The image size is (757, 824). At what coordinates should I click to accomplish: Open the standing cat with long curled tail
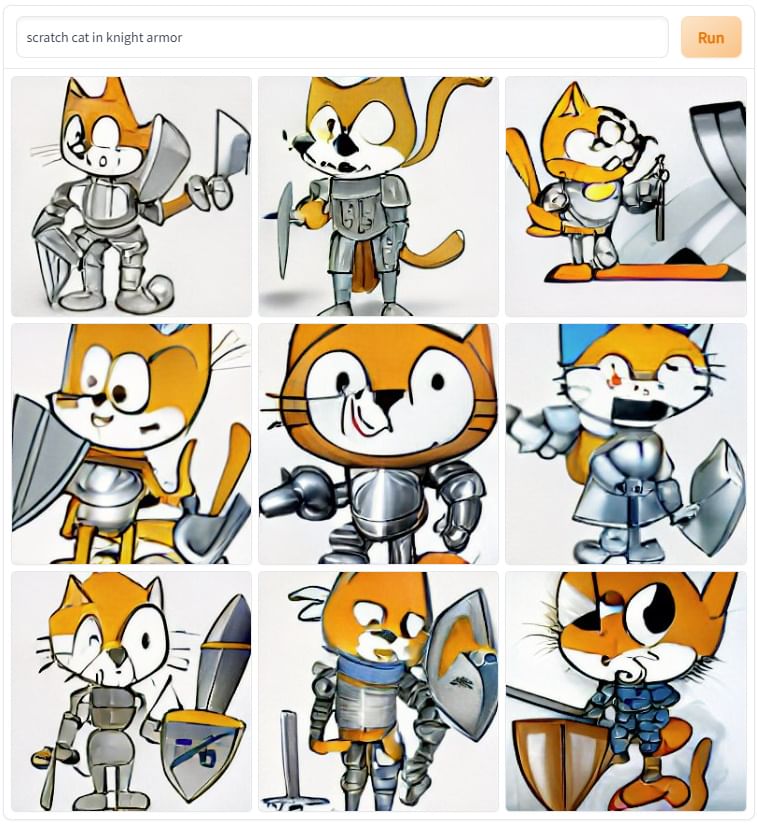[x=378, y=196]
